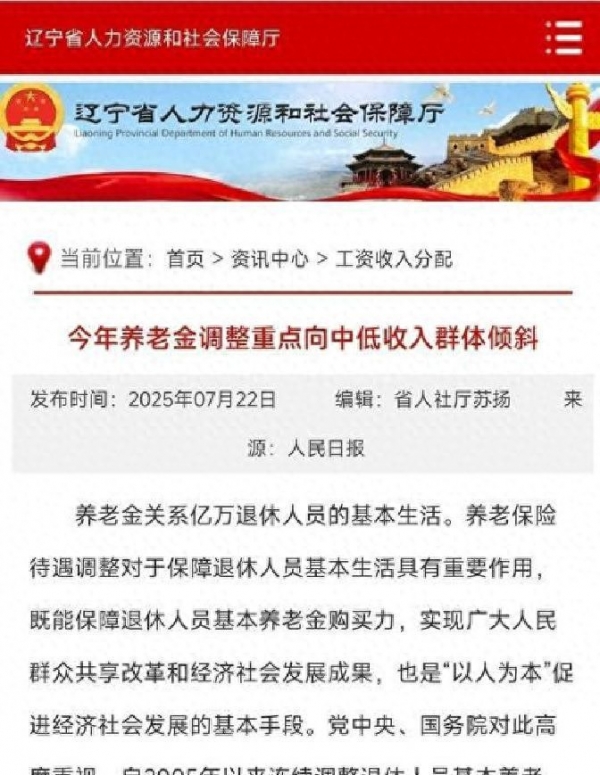Open 资讯中心 breadcrumb link

(269, 259)
